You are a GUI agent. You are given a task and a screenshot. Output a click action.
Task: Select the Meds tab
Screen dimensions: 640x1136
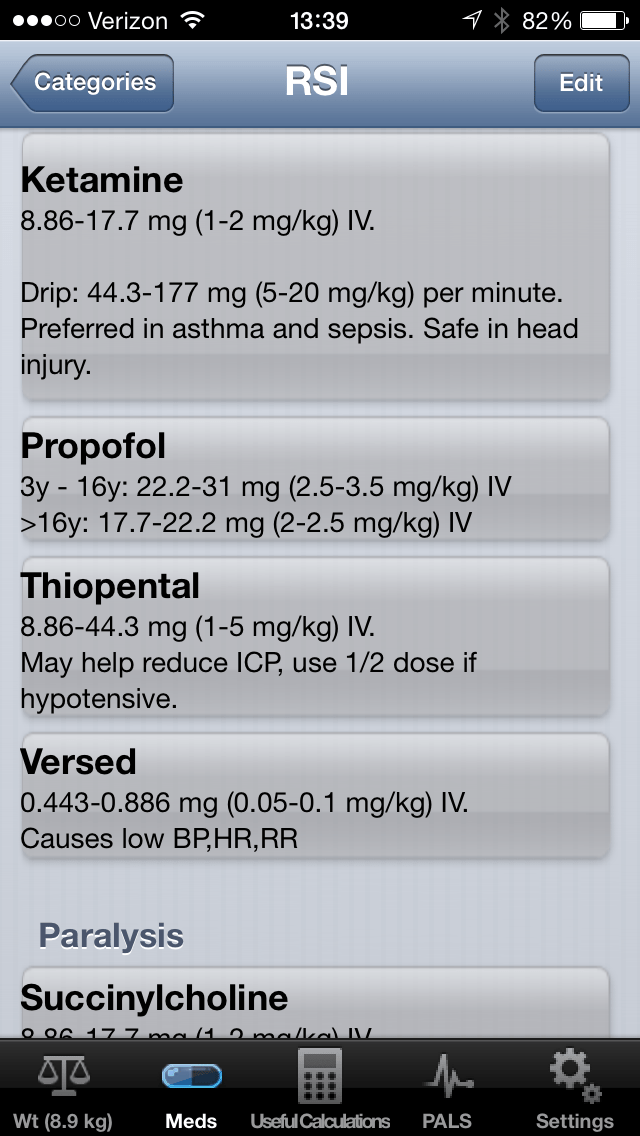pos(191,1088)
